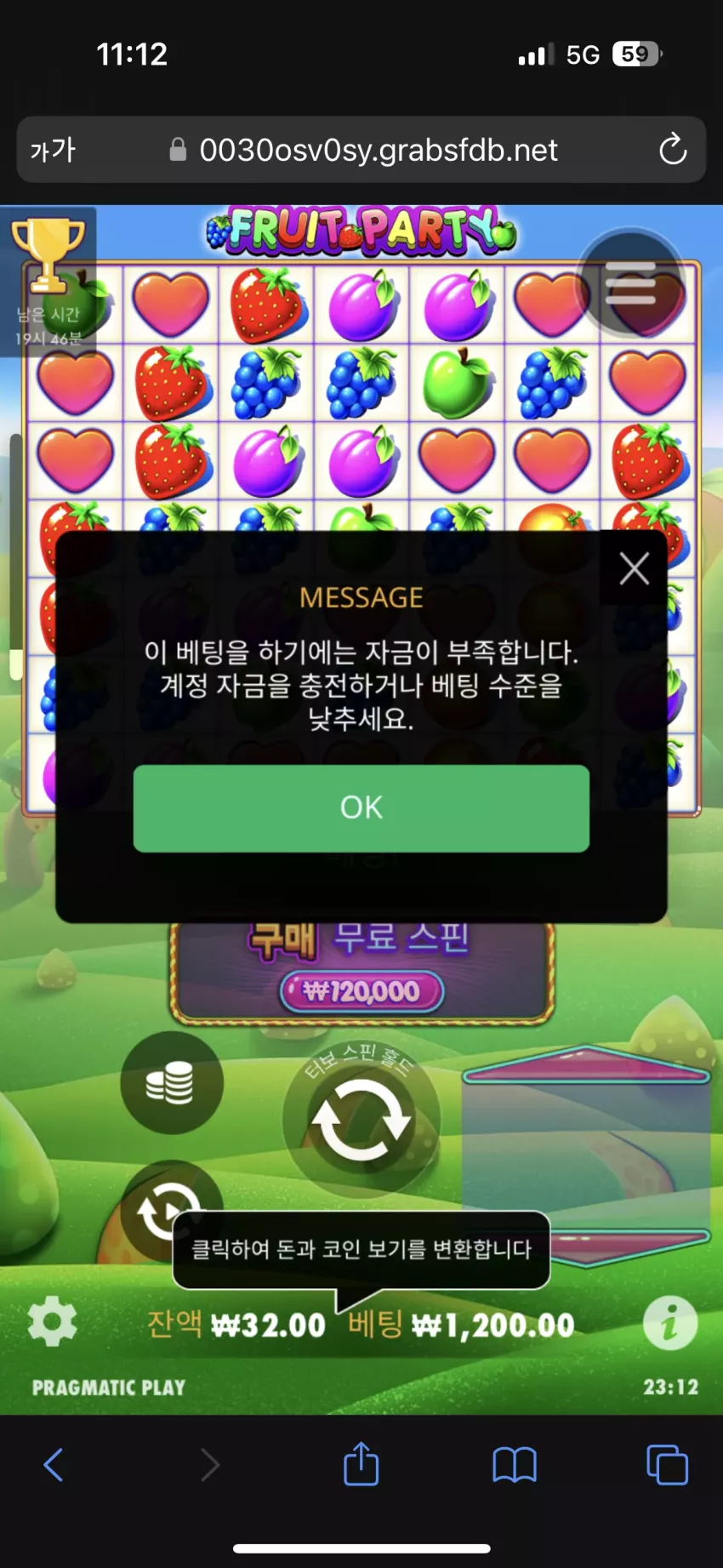Close the message dialog with the X

tap(634, 568)
